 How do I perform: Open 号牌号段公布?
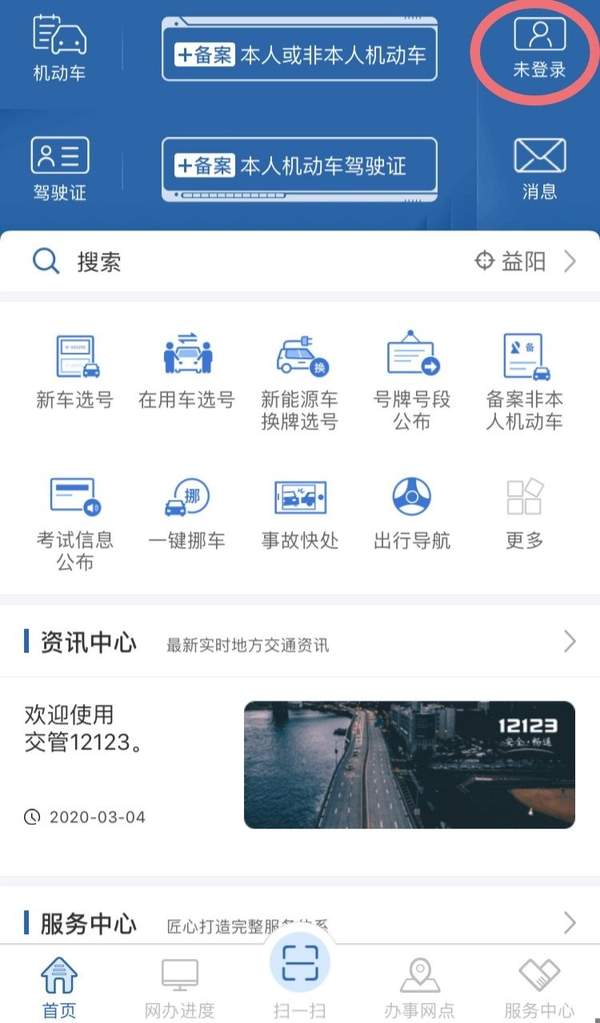pos(413,380)
